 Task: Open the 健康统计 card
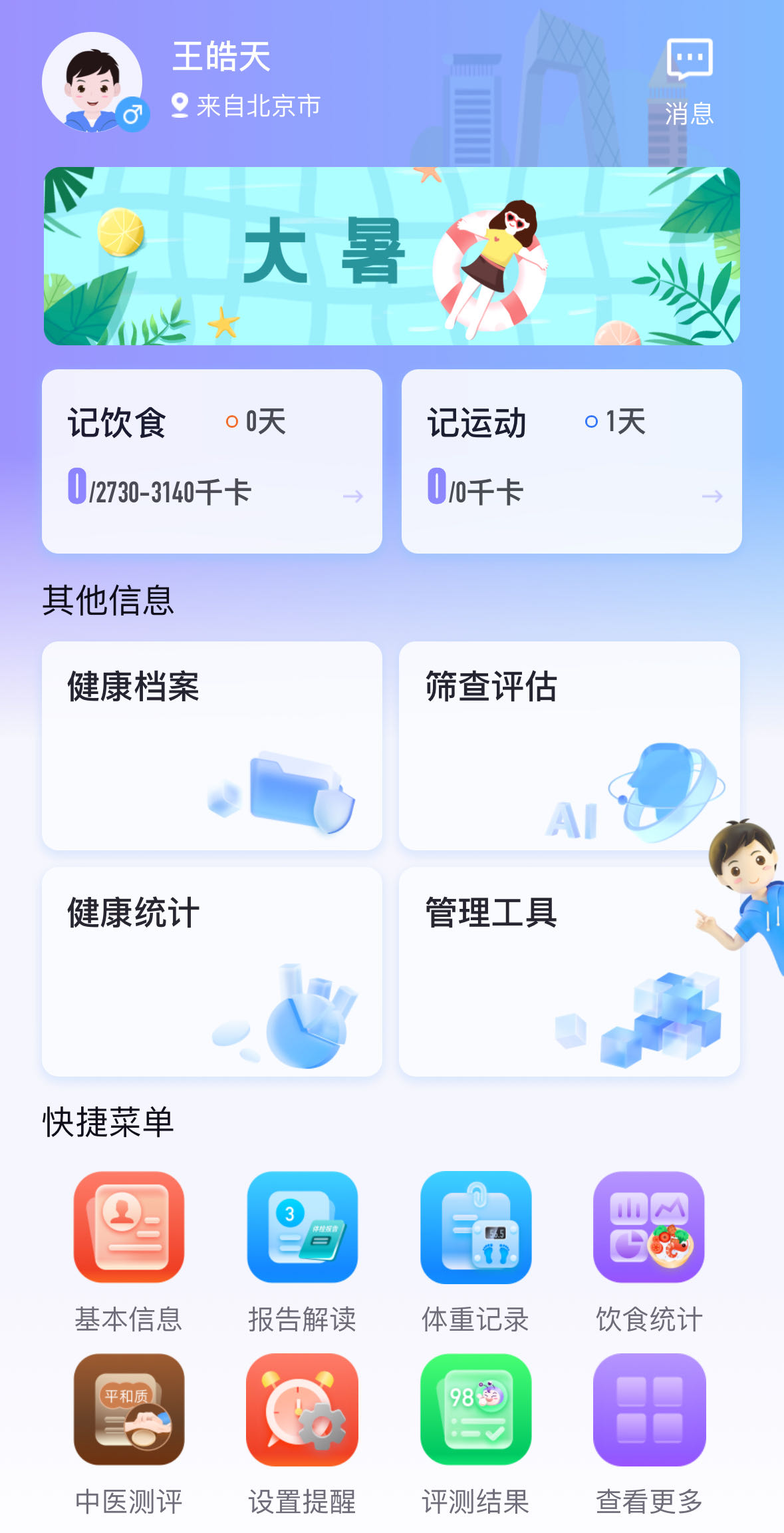[211, 971]
